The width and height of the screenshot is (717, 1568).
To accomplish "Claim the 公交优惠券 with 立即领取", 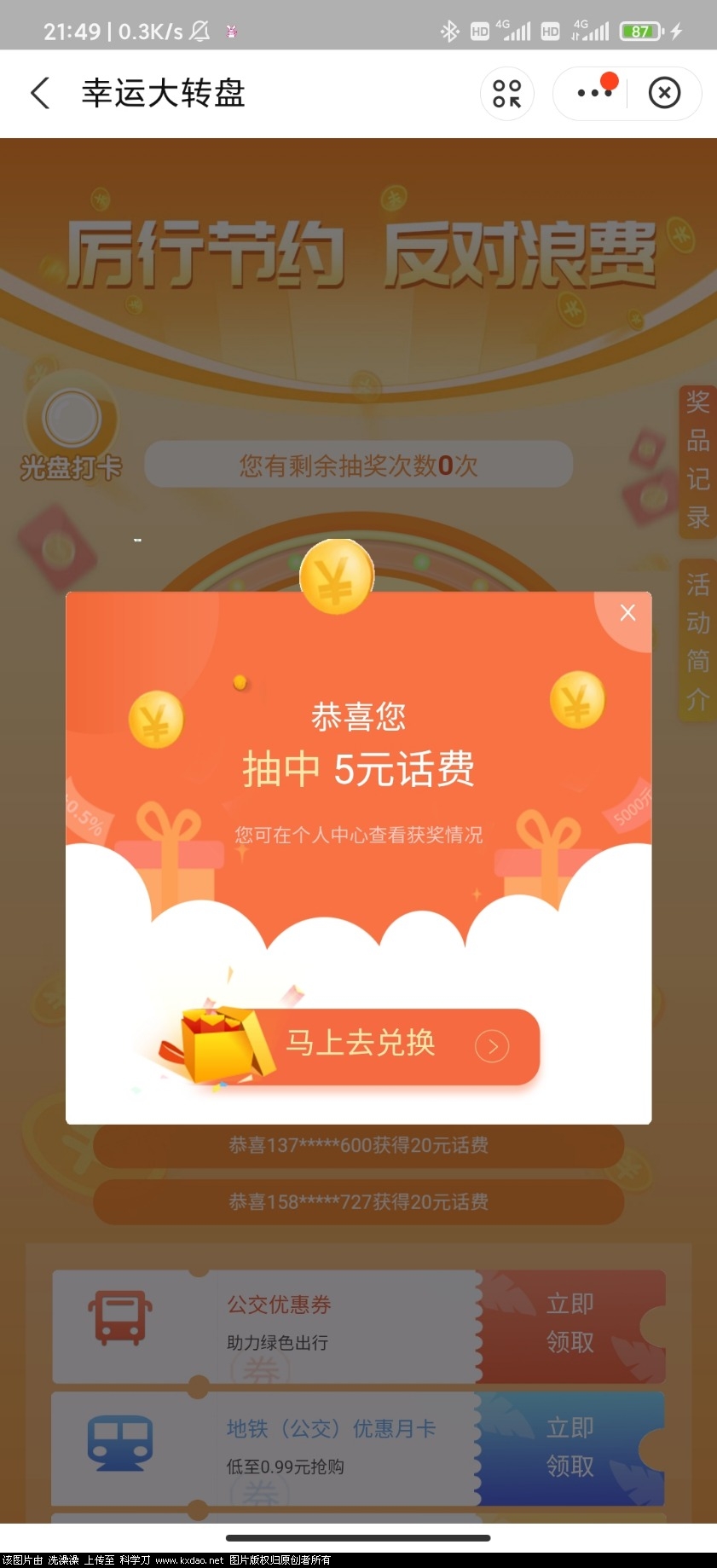I will tap(570, 1323).
